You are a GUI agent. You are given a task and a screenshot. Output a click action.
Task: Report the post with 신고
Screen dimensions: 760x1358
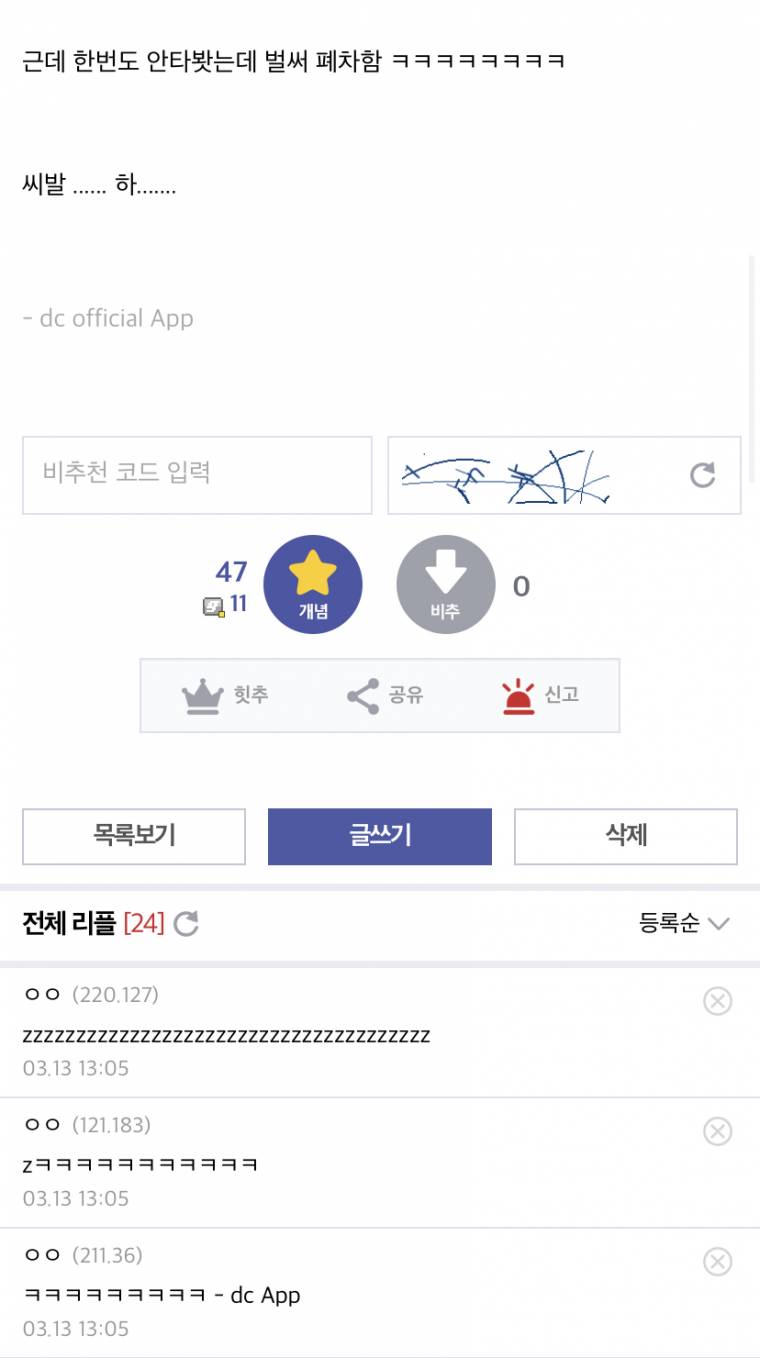[540, 696]
